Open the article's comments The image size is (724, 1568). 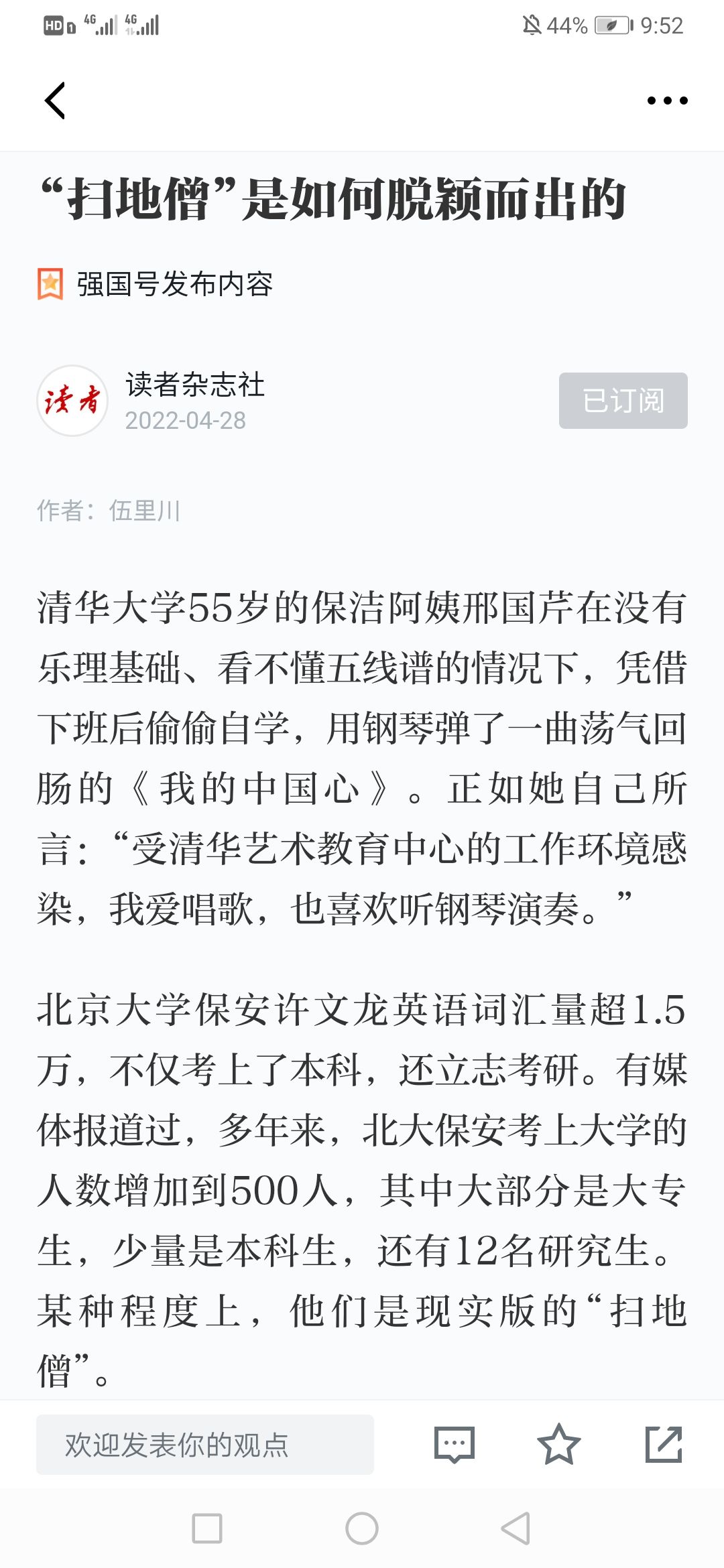coord(455,1445)
